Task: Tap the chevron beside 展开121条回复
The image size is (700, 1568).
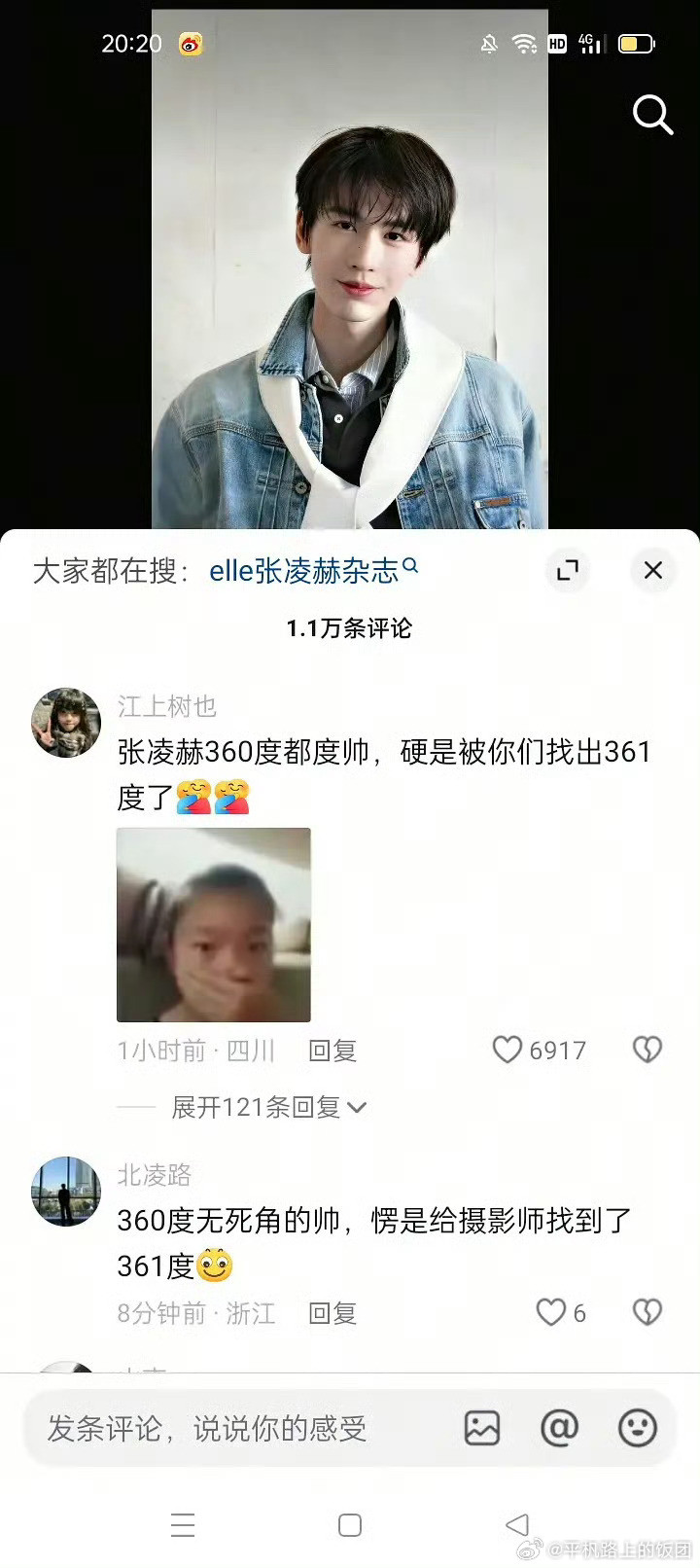Action: (x=358, y=1107)
